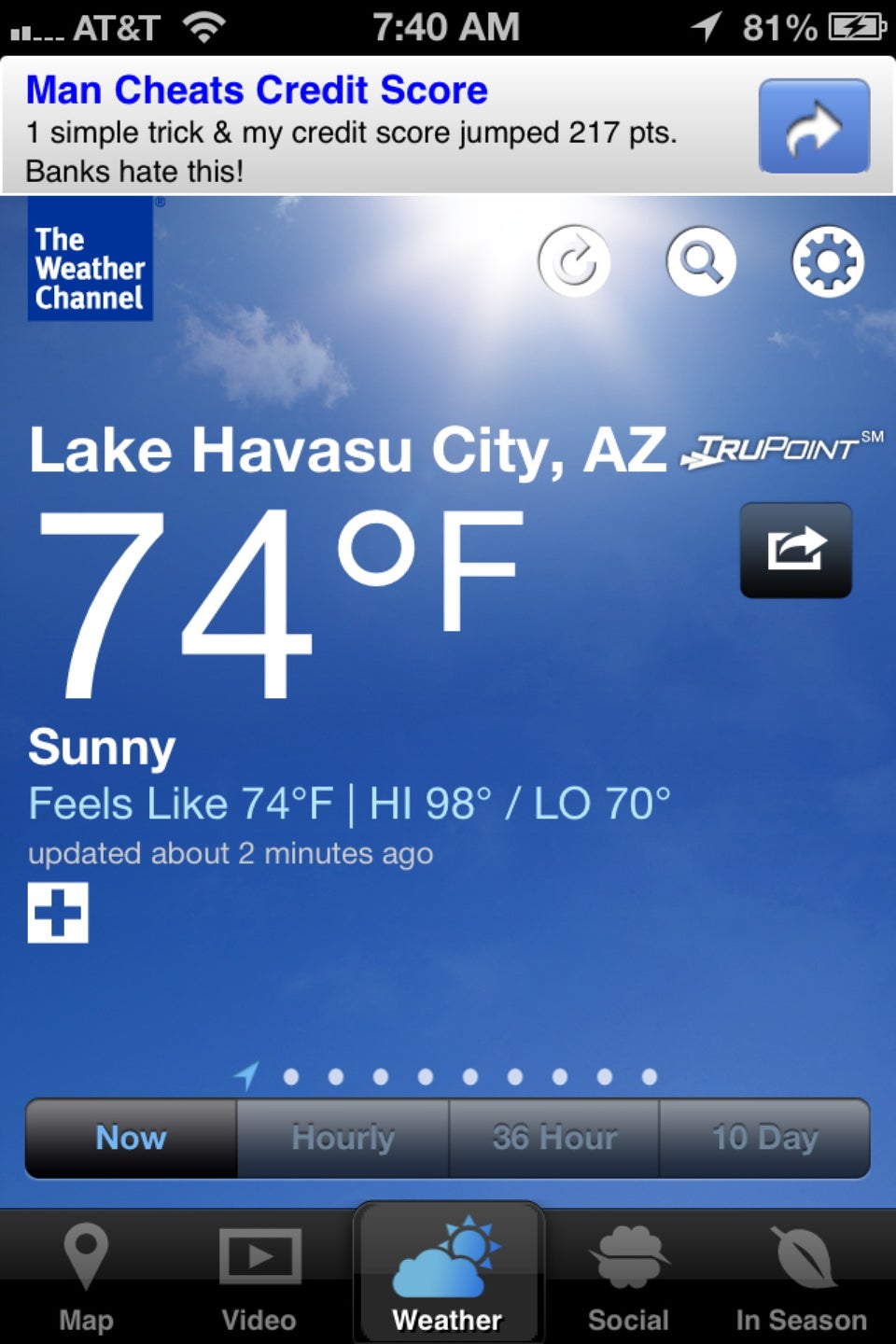The width and height of the screenshot is (896, 1344).
Task: Select the Now forecast segment
Action: (x=132, y=1138)
